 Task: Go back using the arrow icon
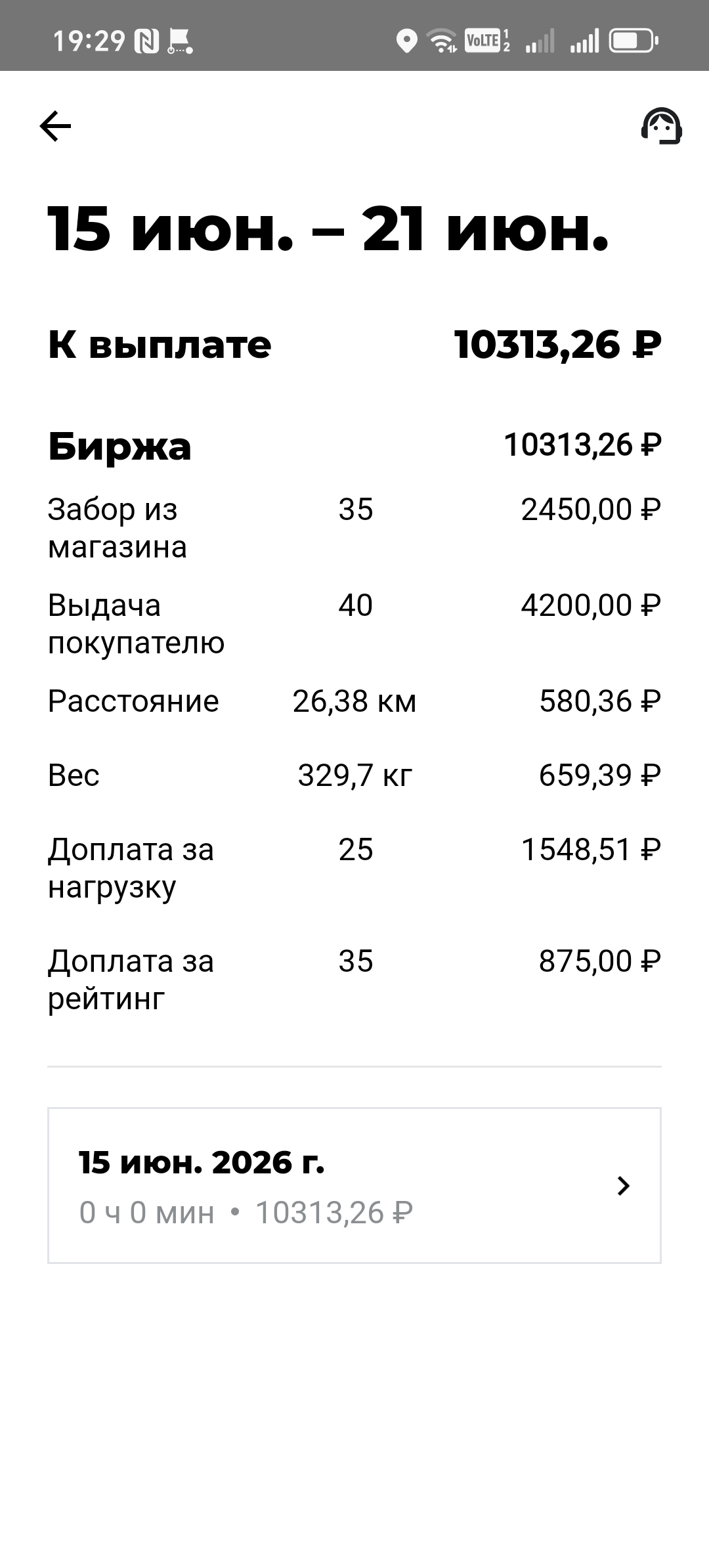pyautogui.click(x=55, y=126)
